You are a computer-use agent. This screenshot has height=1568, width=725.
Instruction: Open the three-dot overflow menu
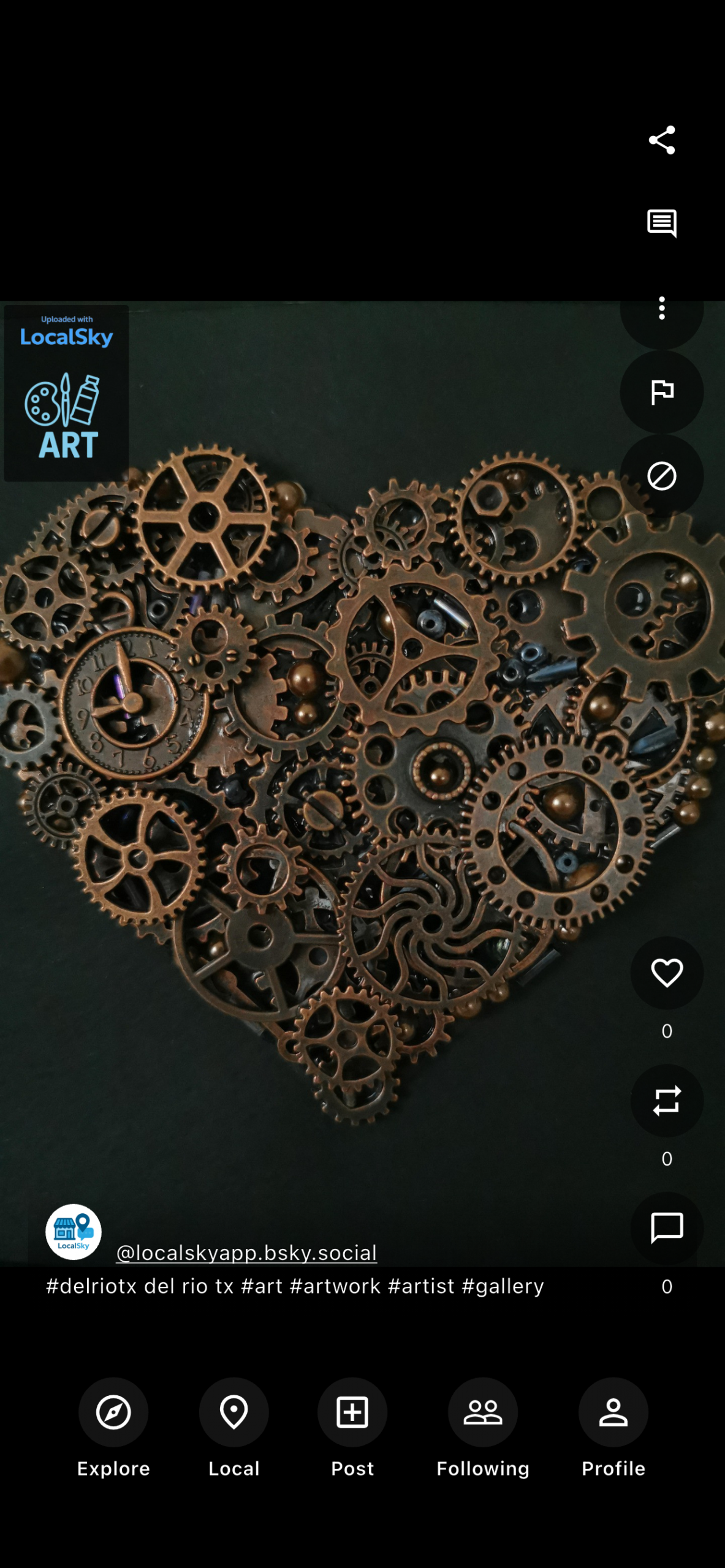pos(661,308)
